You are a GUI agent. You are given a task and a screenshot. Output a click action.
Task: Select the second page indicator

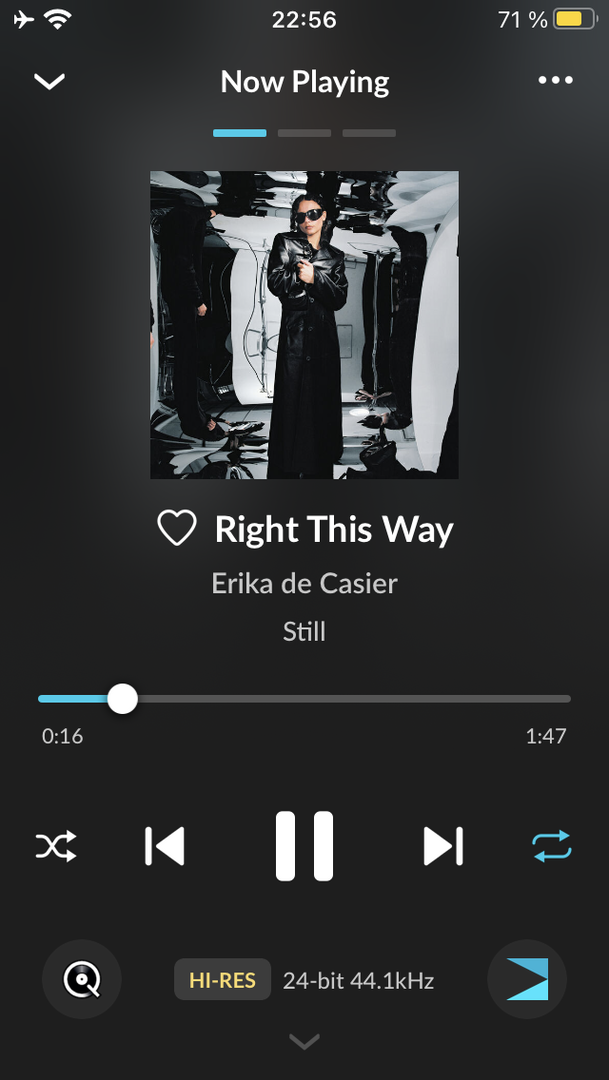coord(304,133)
